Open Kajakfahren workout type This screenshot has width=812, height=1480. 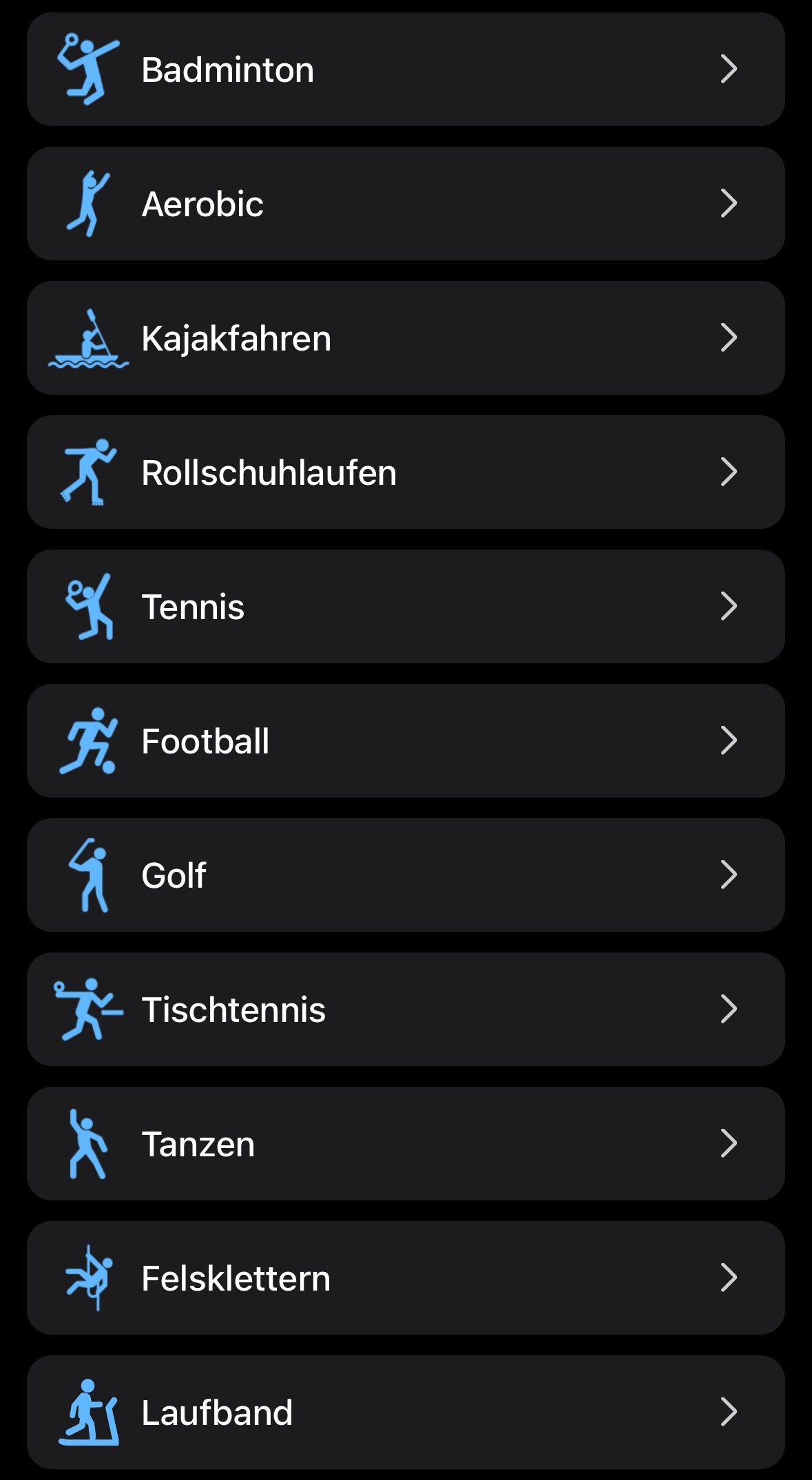(x=406, y=337)
